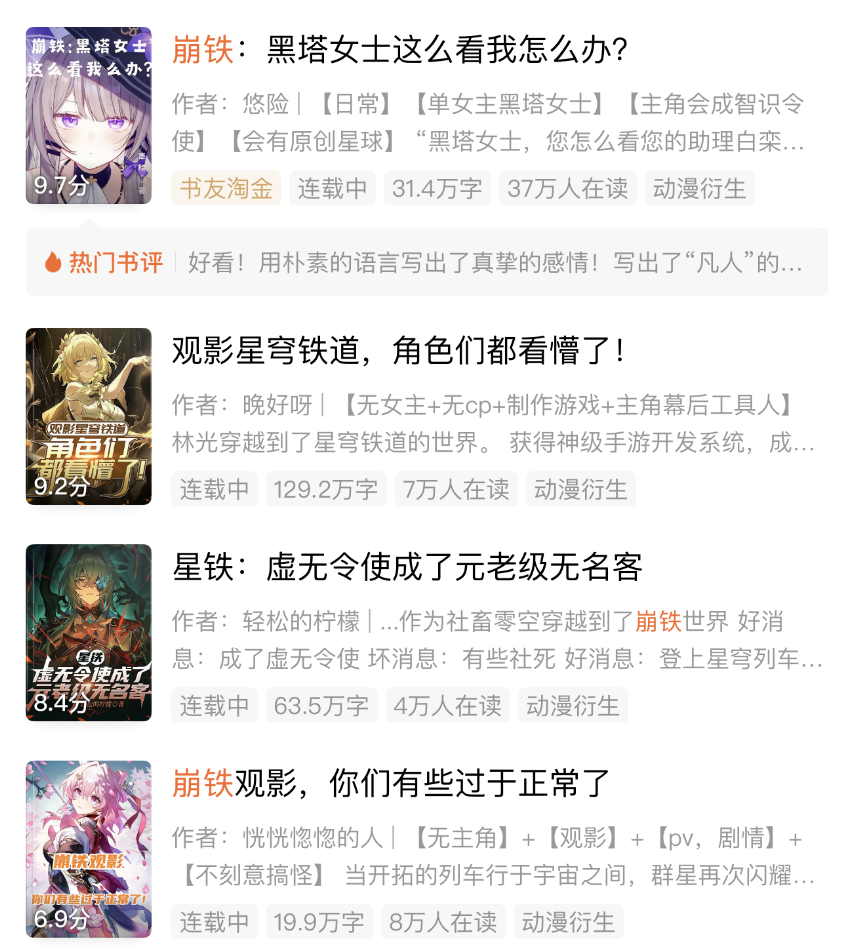Click the 连载中 tag under the first book
Viewport: 848px width, 952px height.
point(332,187)
